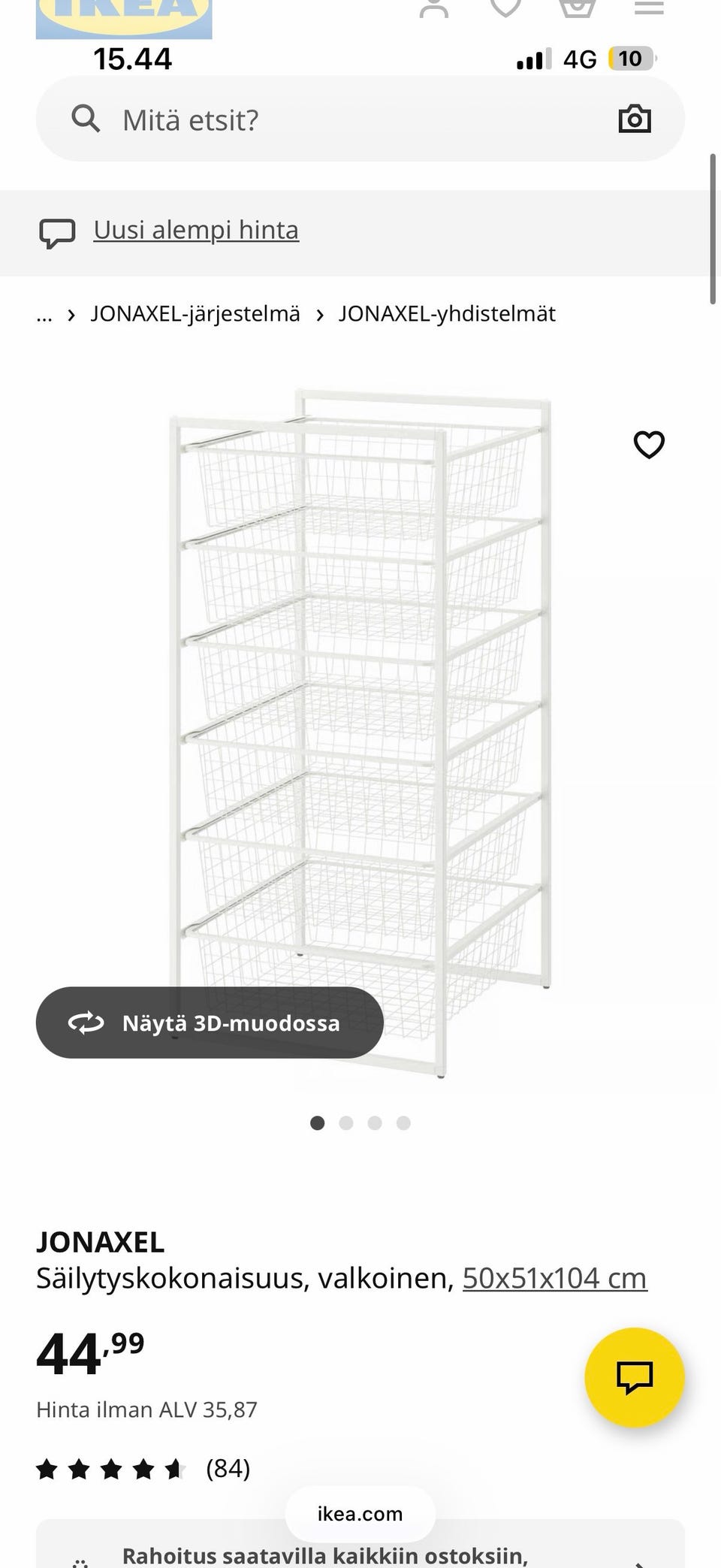Open the wishlist heart in the header
This screenshot has width=721, height=1568.
pyautogui.click(x=505, y=8)
